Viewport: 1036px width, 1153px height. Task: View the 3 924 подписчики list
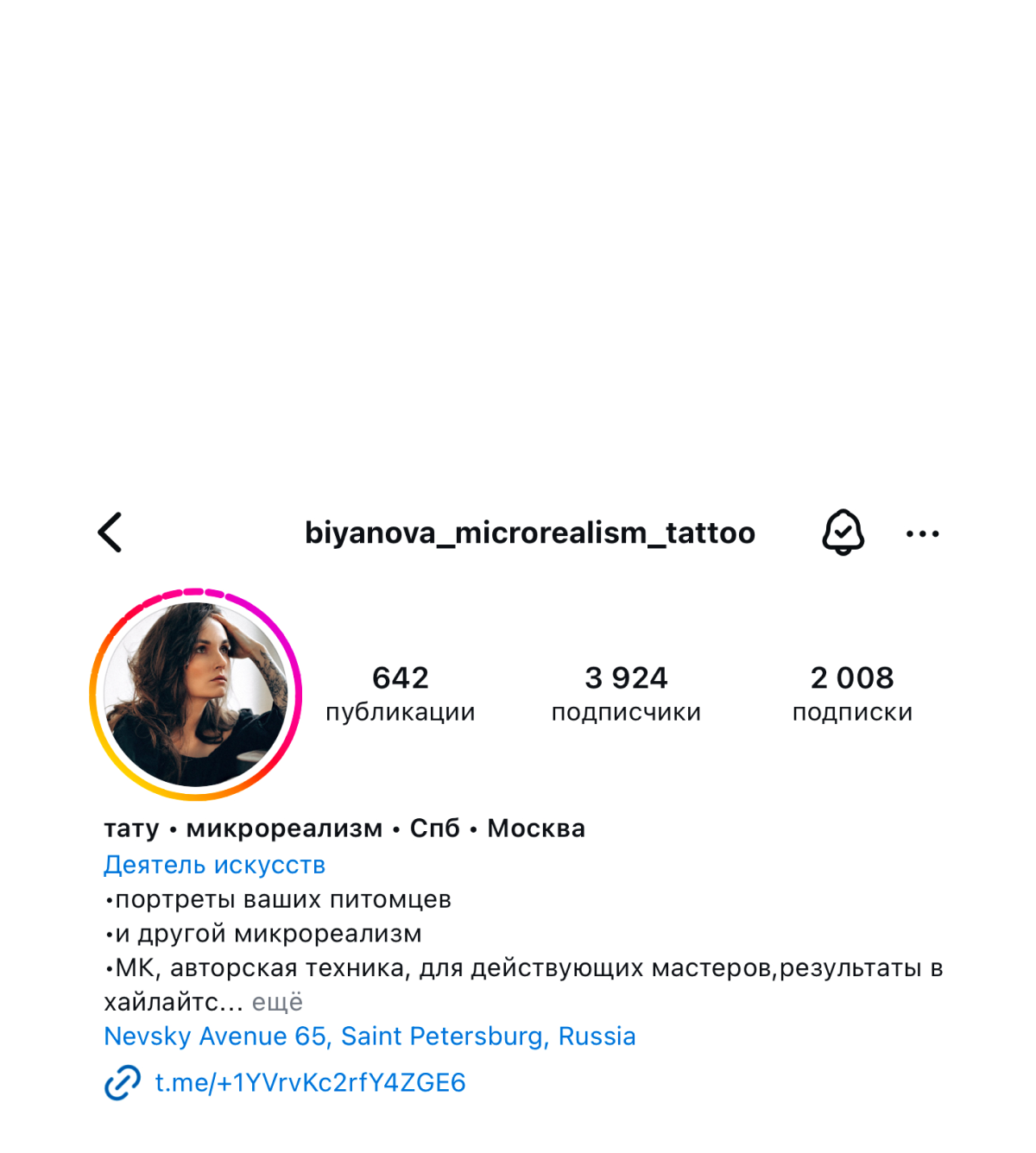pos(626,693)
